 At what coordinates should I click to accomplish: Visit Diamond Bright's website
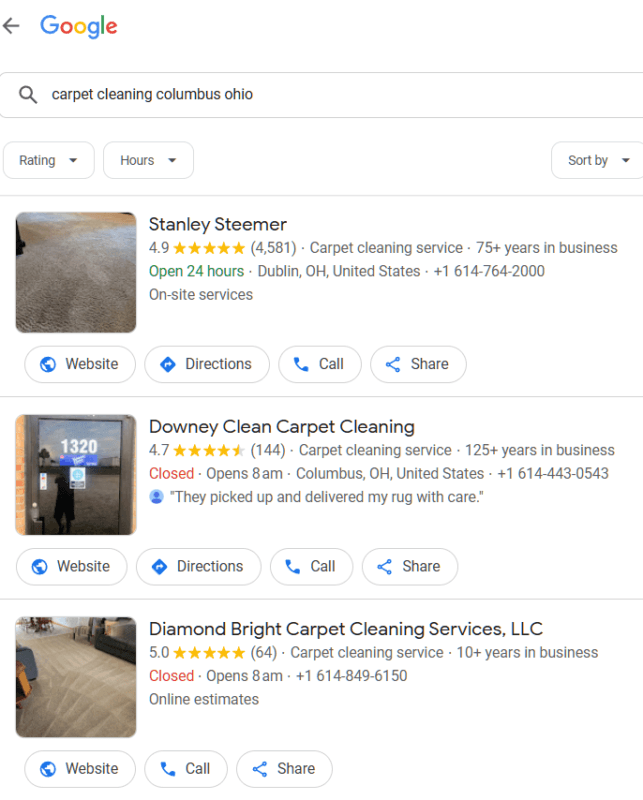pyautogui.click(x=79, y=768)
